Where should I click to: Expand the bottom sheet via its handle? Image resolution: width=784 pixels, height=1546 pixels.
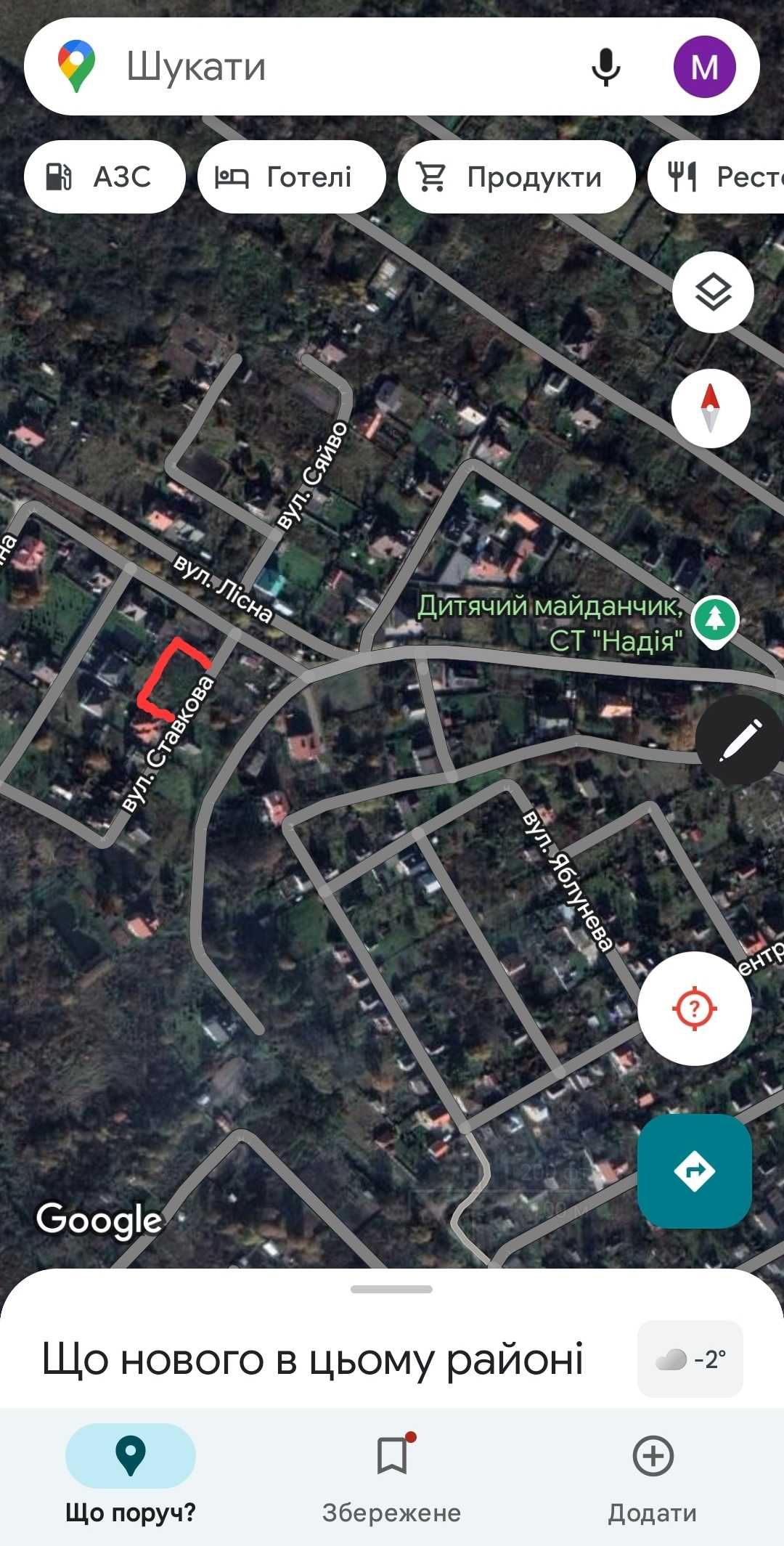(392, 1289)
